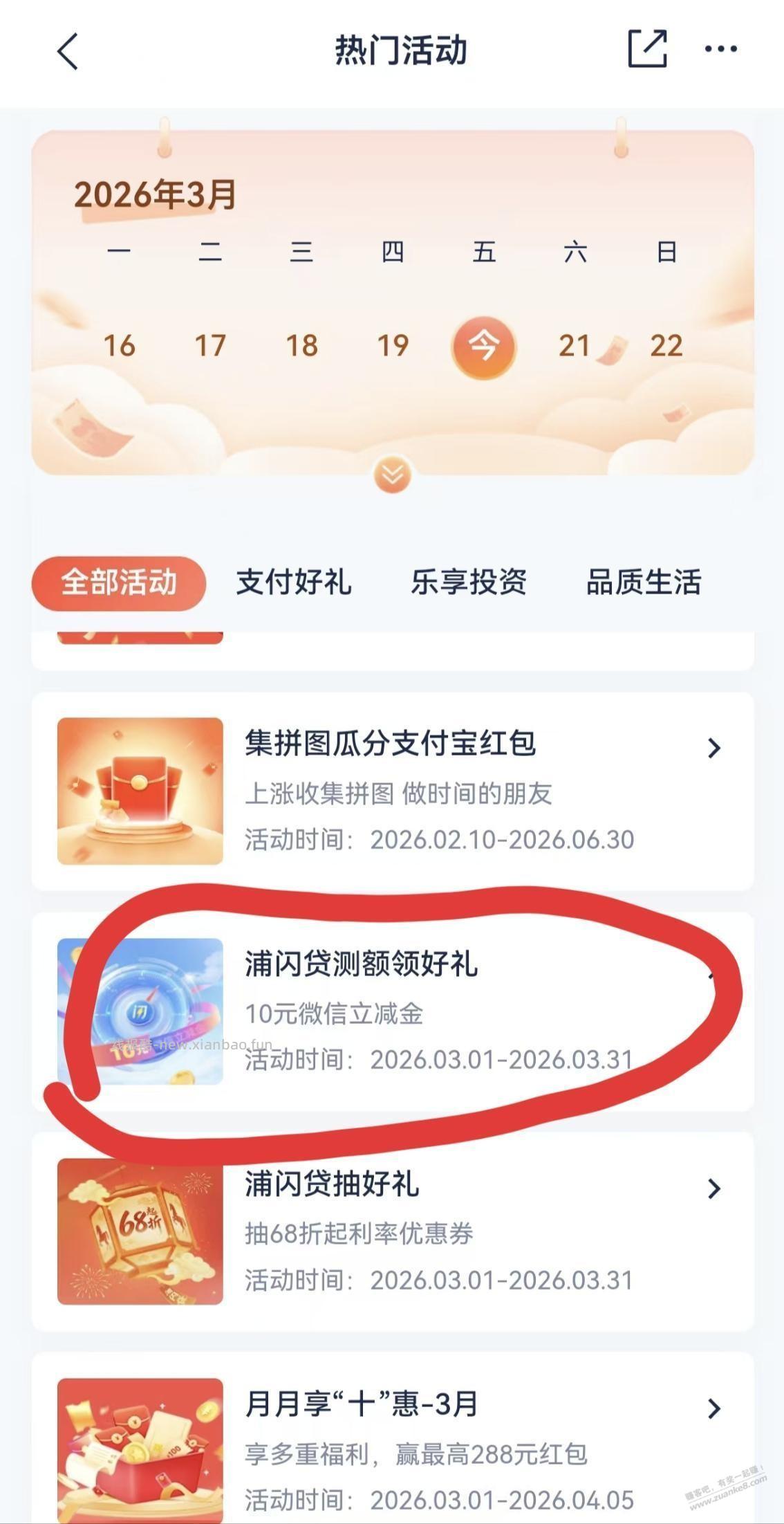784x1524 pixels.
Task: Switch to the 支付好礼 tab
Action: pyautogui.click(x=293, y=583)
